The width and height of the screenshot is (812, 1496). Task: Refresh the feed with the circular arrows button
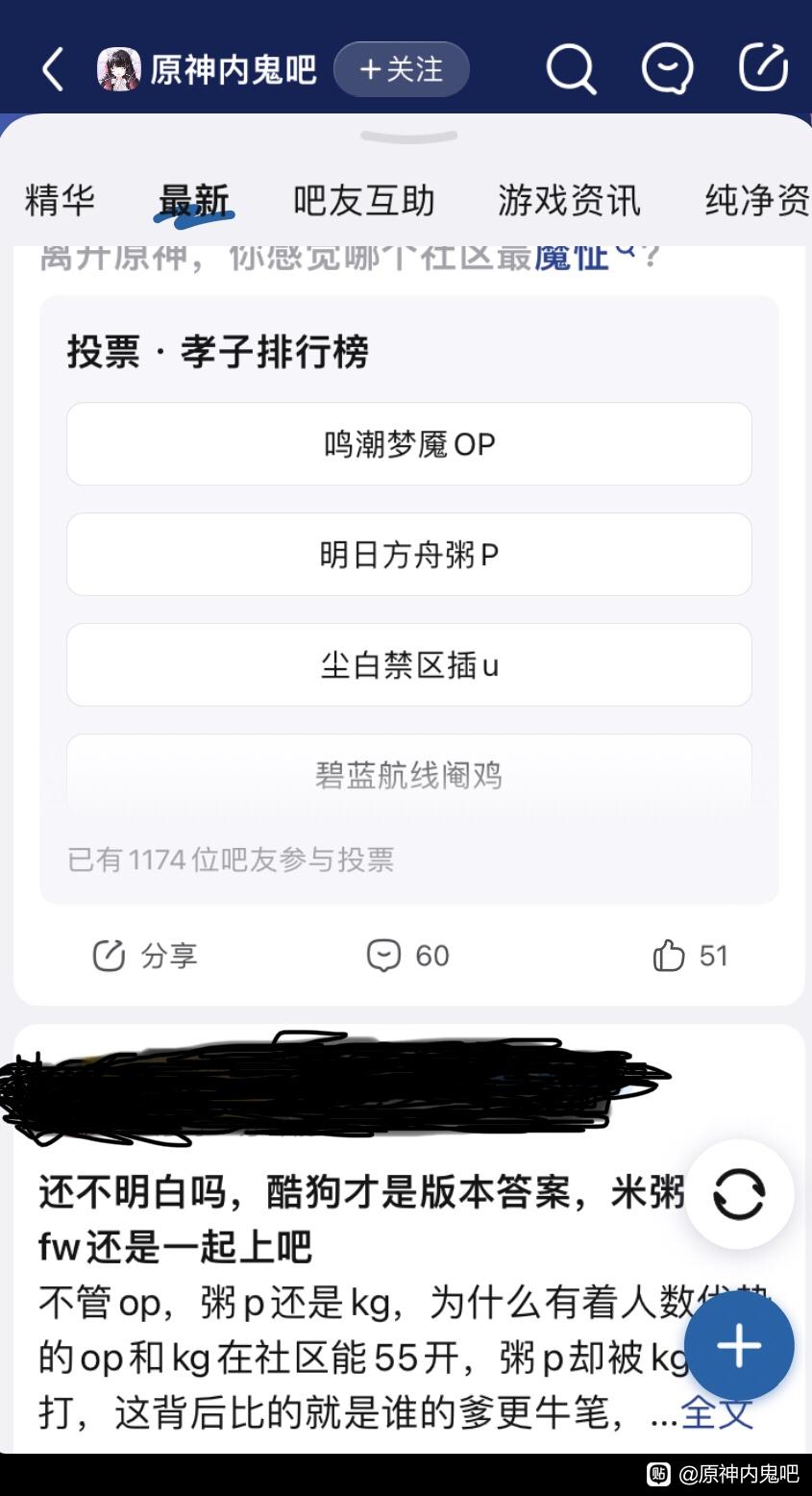pyautogui.click(x=739, y=1194)
